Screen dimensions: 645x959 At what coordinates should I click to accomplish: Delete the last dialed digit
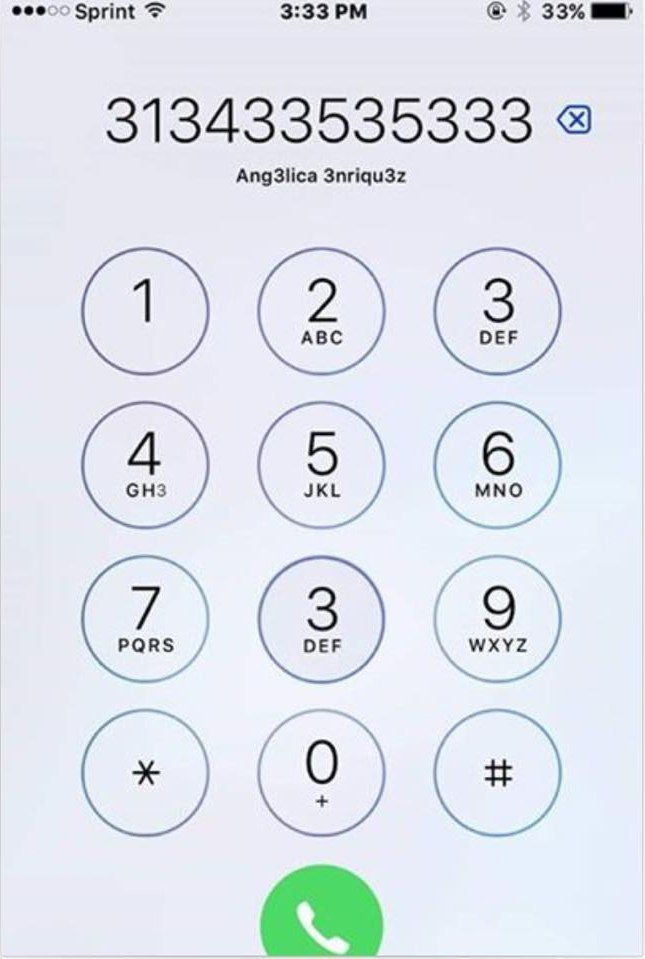point(575,120)
